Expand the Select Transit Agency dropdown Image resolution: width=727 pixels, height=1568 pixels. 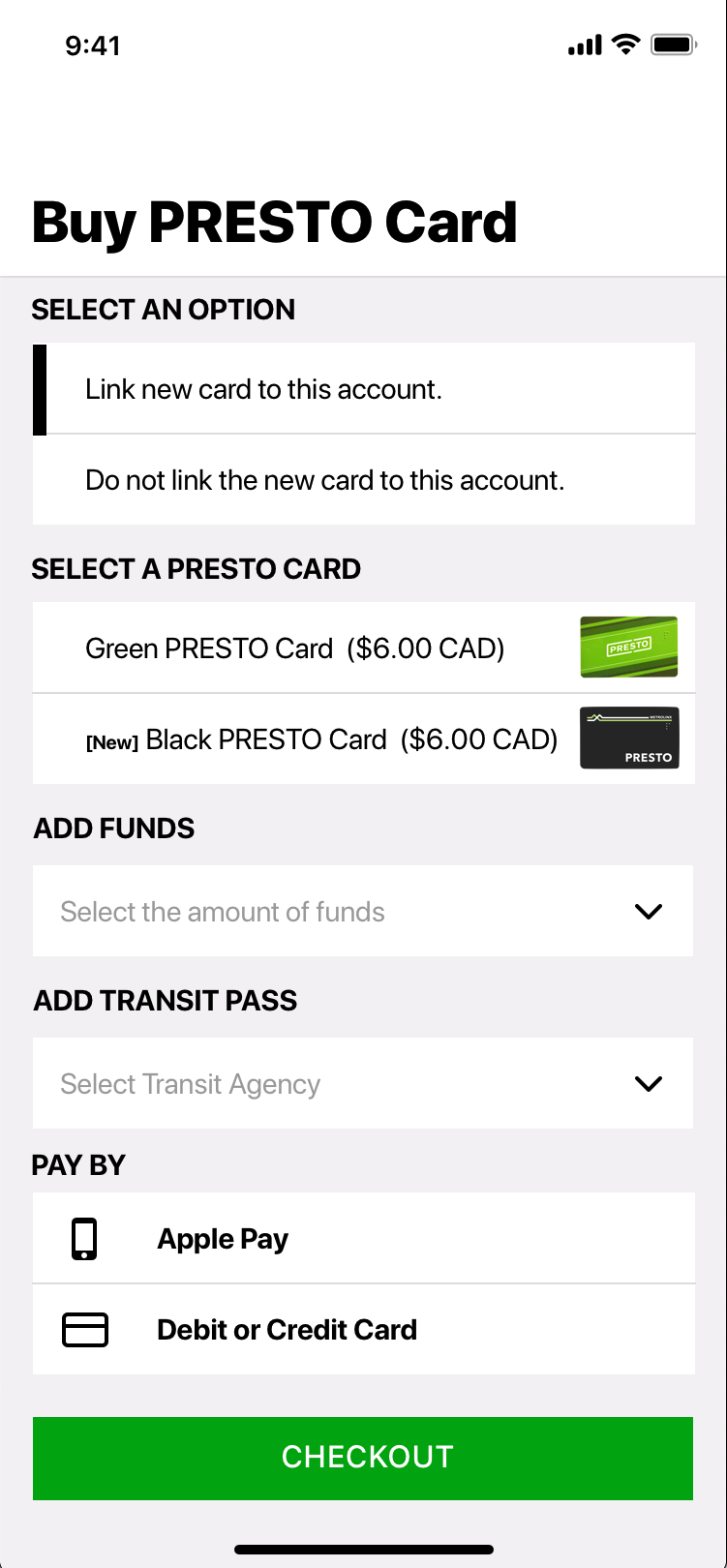(x=363, y=1083)
